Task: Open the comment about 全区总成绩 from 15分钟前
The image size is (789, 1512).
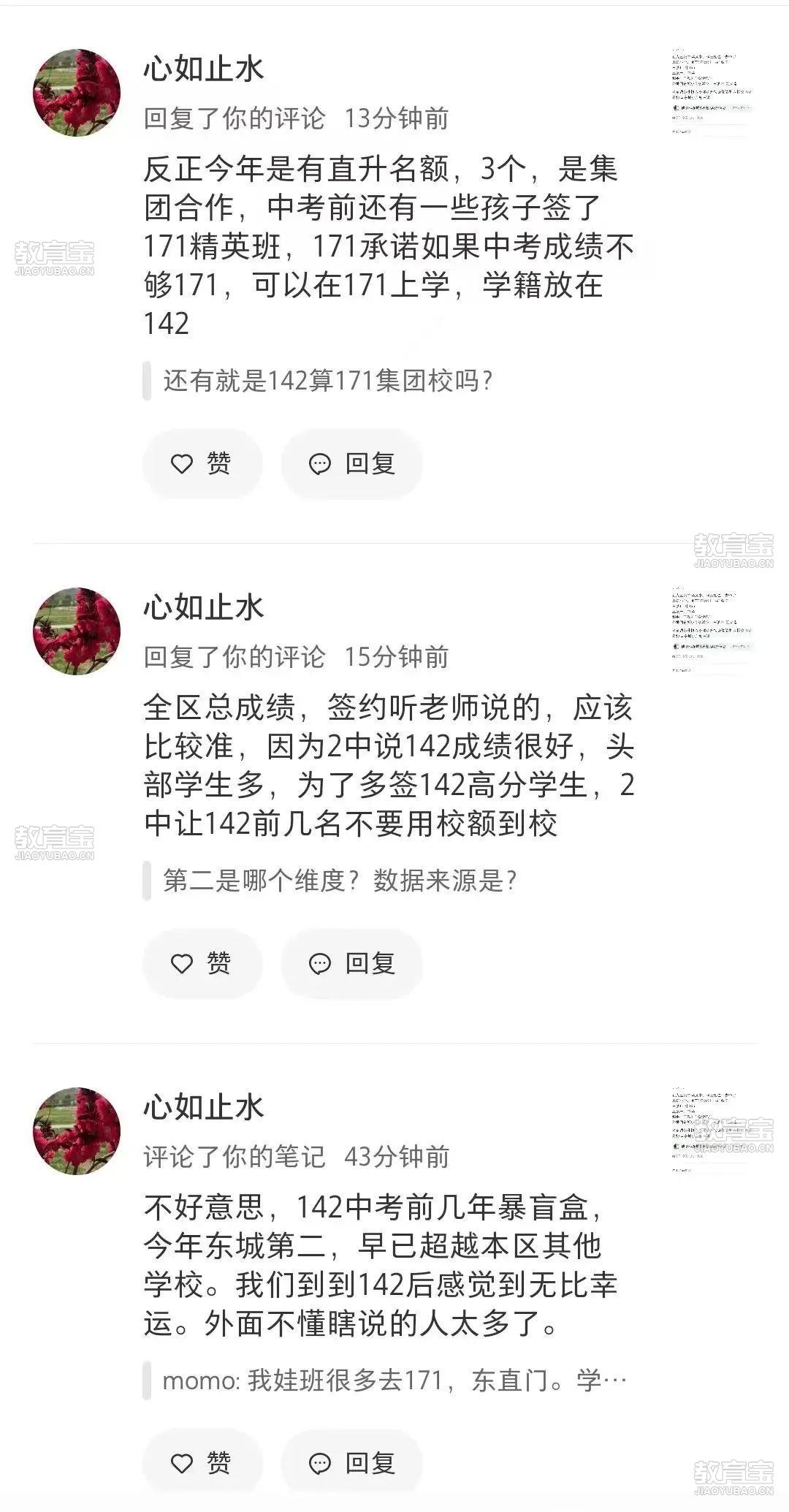Action: pyautogui.click(x=387, y=766)
